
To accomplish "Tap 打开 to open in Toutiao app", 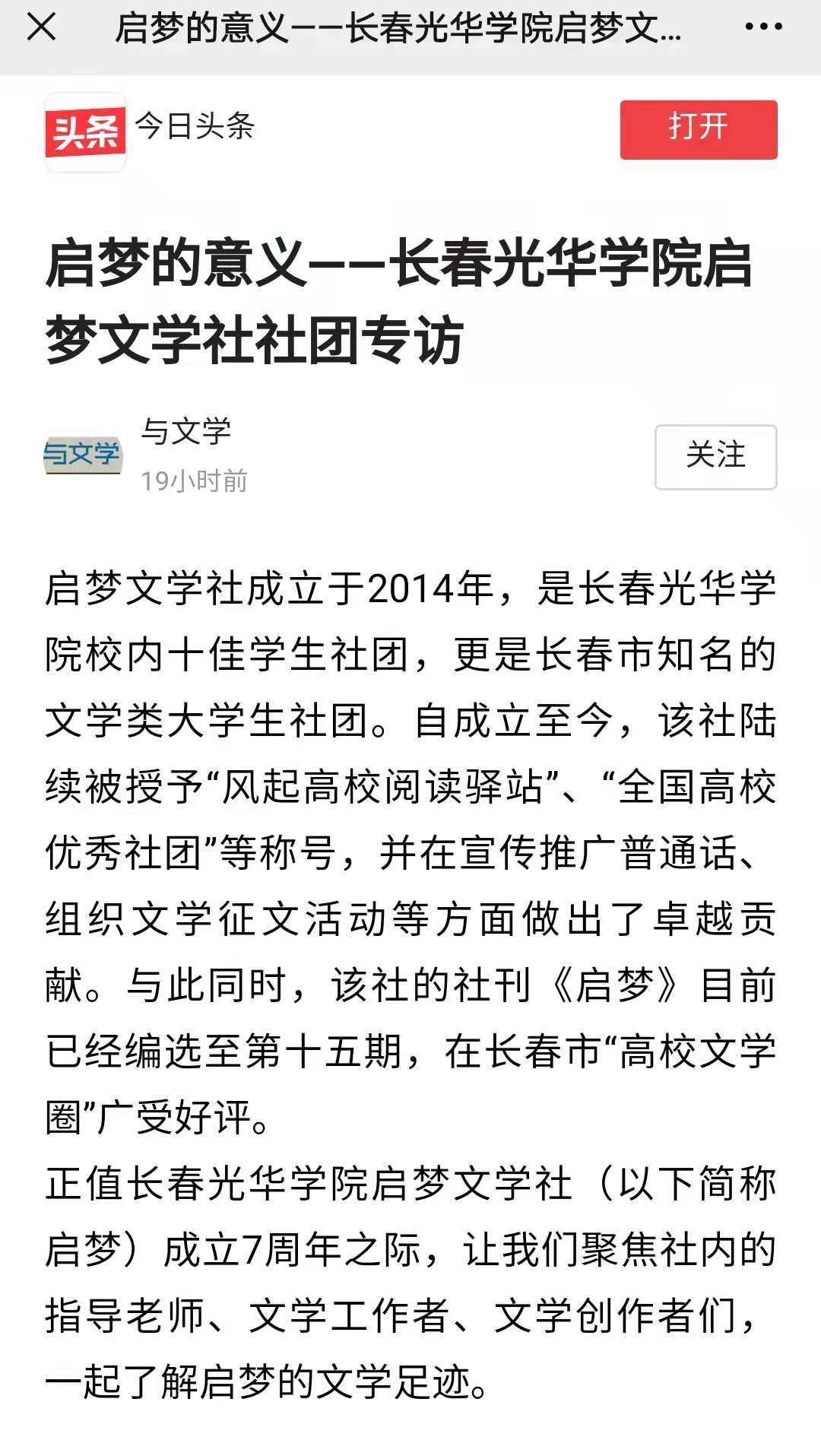I will (698, 129).
